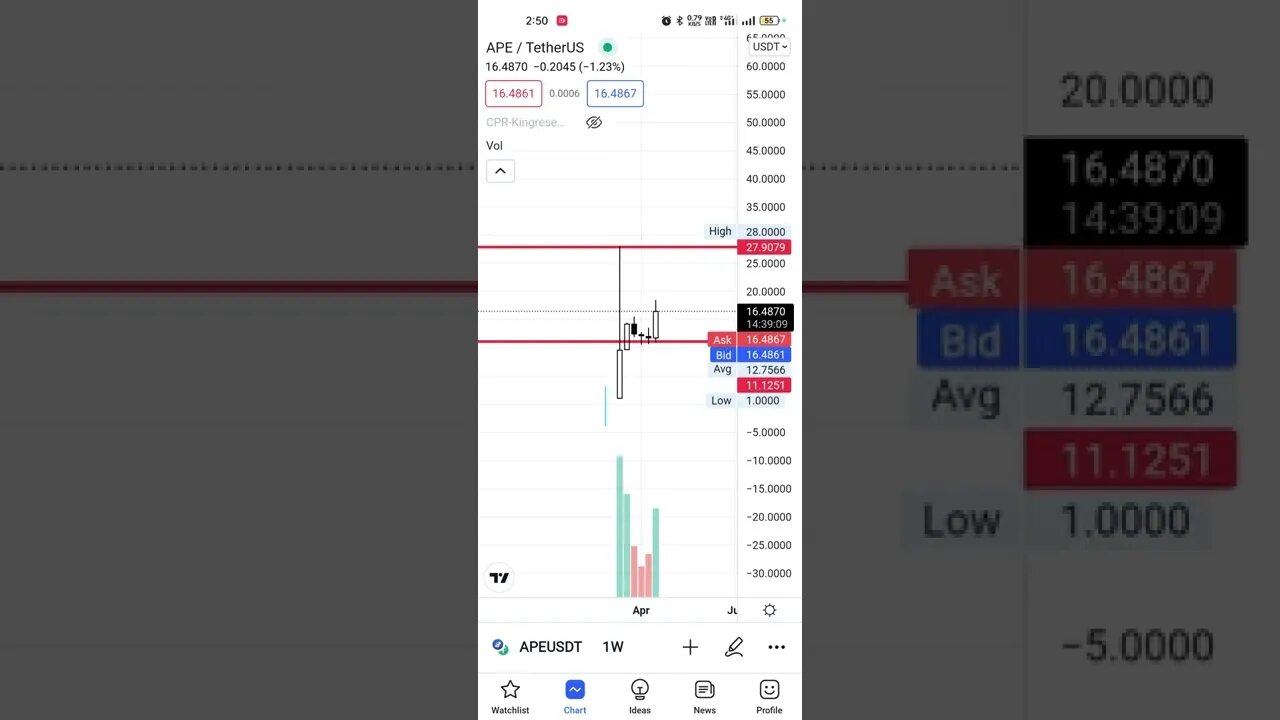
Task: Toggle CPR indicator visibility eye icon
Action: pos(594,122)
